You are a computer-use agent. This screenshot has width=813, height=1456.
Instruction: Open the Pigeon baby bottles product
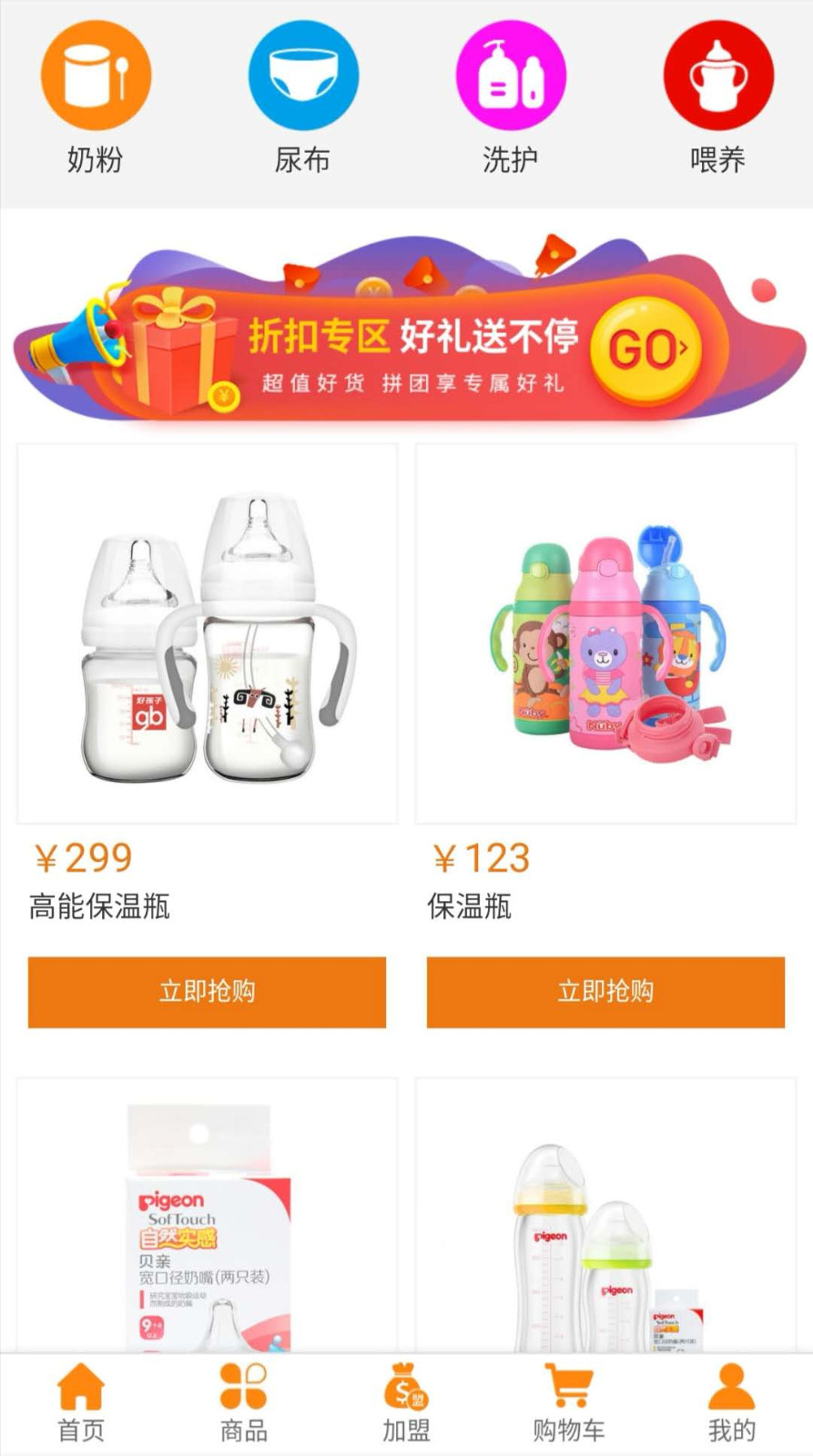(606, 1219)
